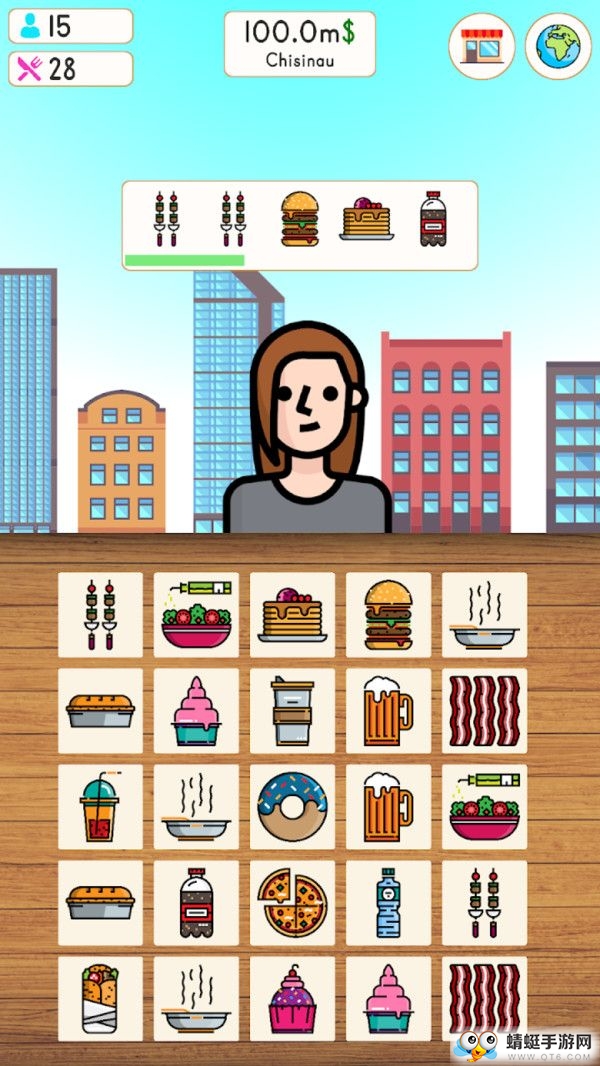Tap the cola bottle tile

pyautogui.click(x=196, y=903)
